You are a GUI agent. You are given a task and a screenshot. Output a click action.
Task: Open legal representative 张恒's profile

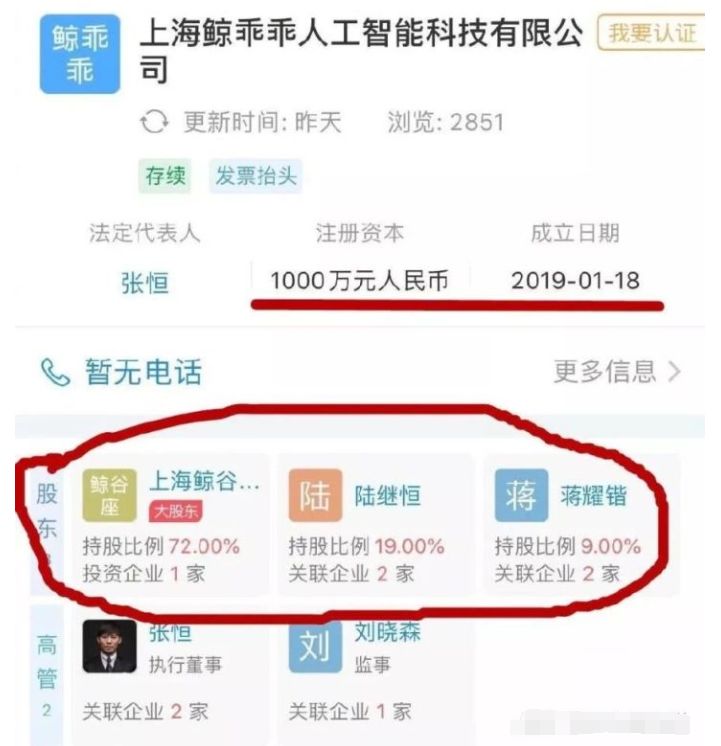click(x=144, y=283)
